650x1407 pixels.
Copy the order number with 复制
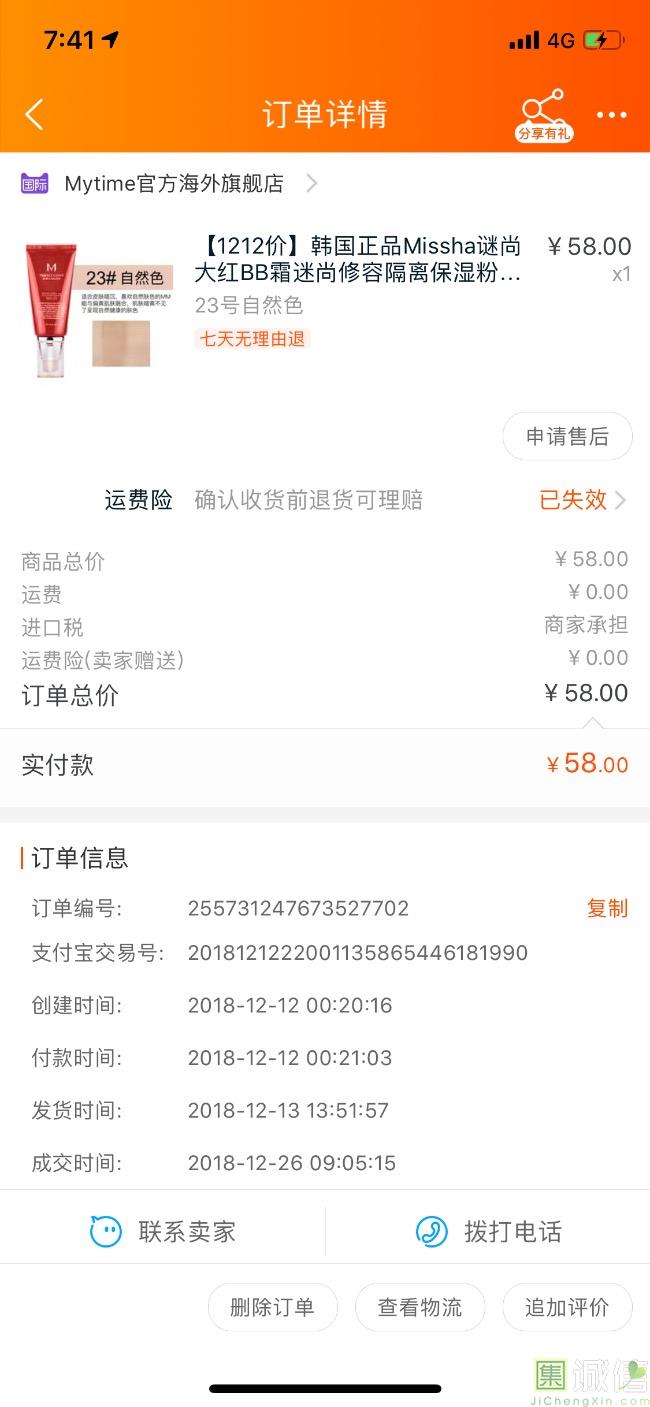click(607, 908)
